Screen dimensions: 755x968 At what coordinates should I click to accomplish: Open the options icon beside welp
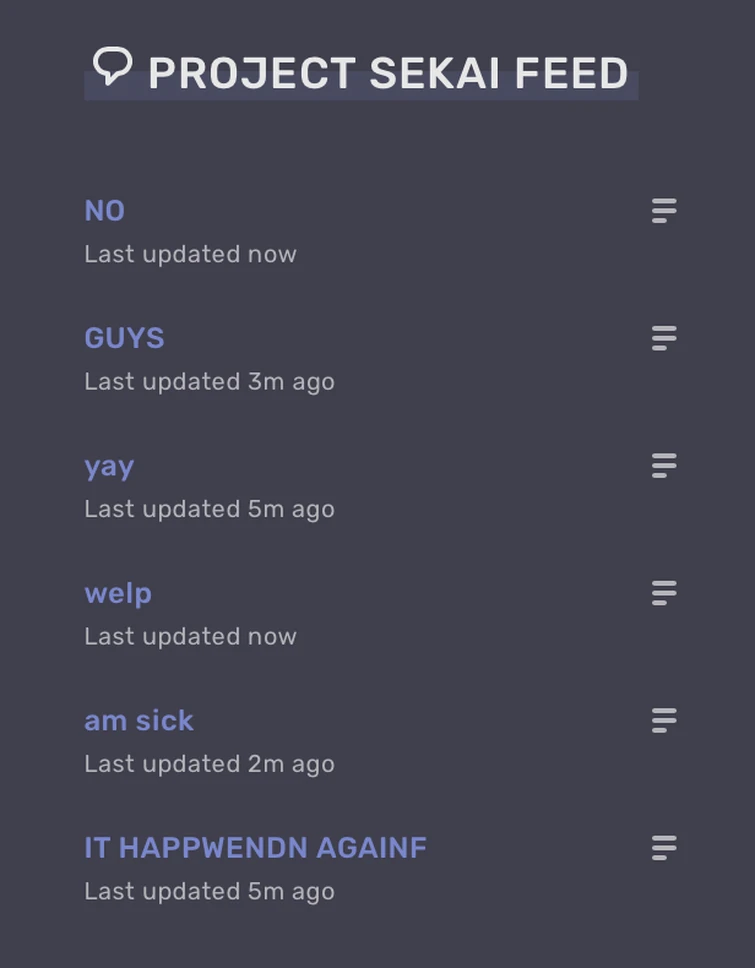(x=663, y=593)
